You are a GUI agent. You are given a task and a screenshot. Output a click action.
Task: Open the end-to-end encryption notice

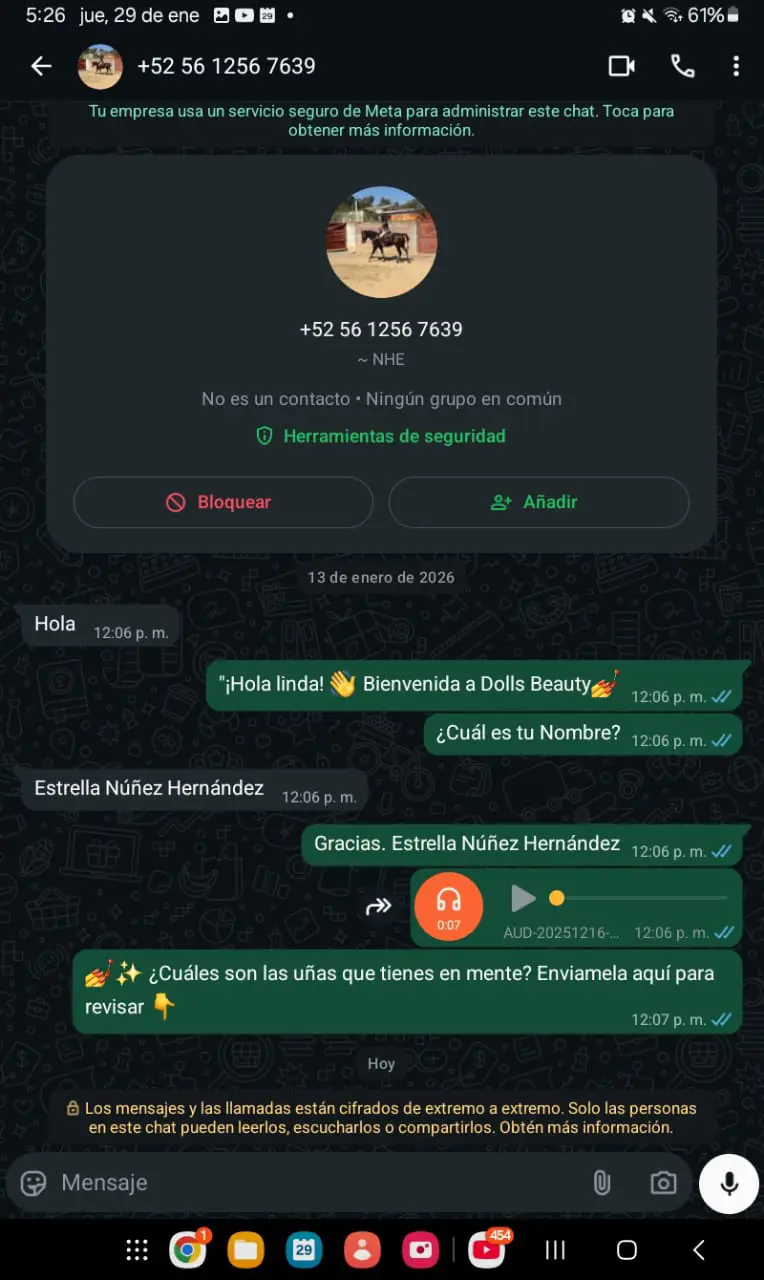coord(381,1117)
